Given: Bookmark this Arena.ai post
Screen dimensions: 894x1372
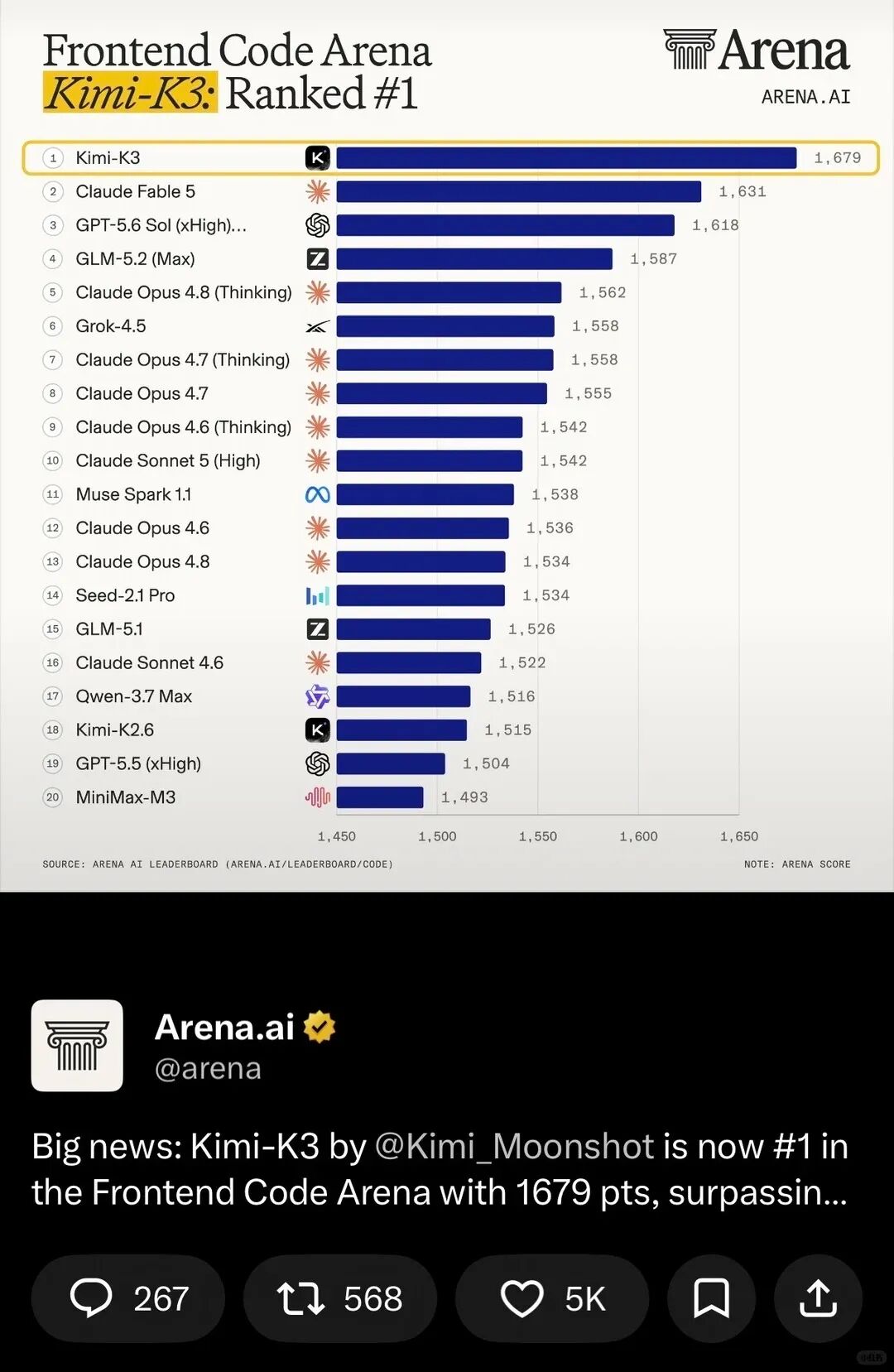Looking at the screenshot, I should click(x=711, y=1297).
